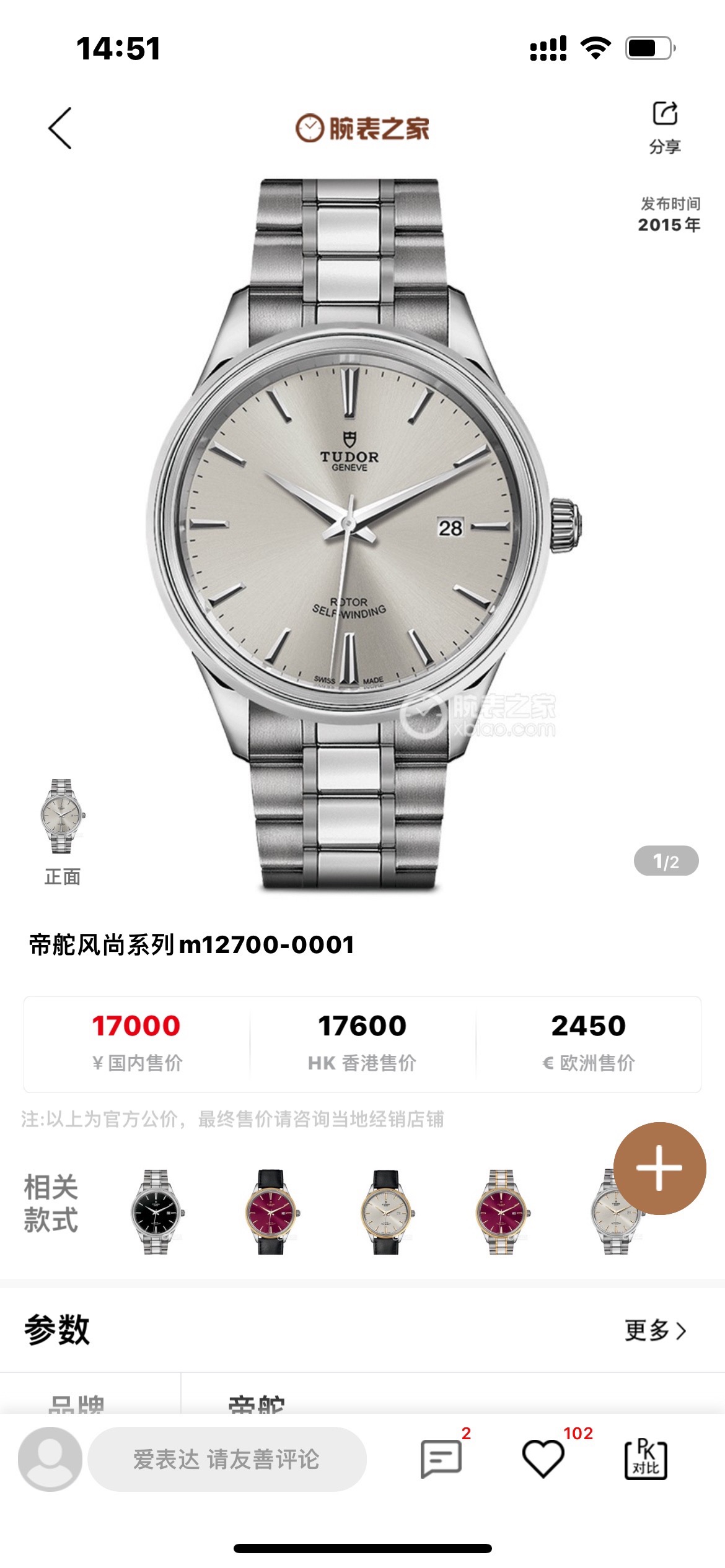Image resolution: width=725 pixels, height=1568 pixels.
Task: Like this watch with the heart icon
Action: pos(543,1459)
